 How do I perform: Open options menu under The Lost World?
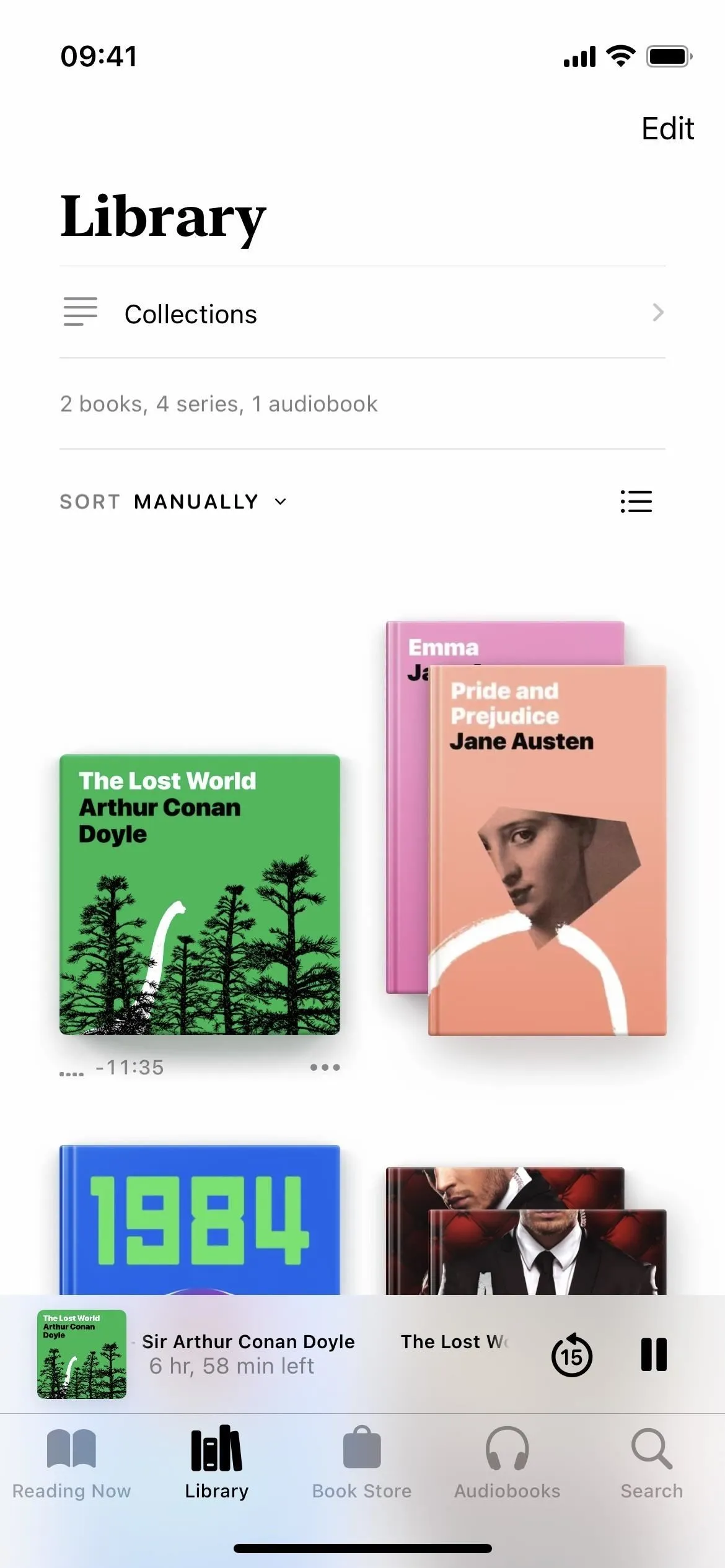325,1067
